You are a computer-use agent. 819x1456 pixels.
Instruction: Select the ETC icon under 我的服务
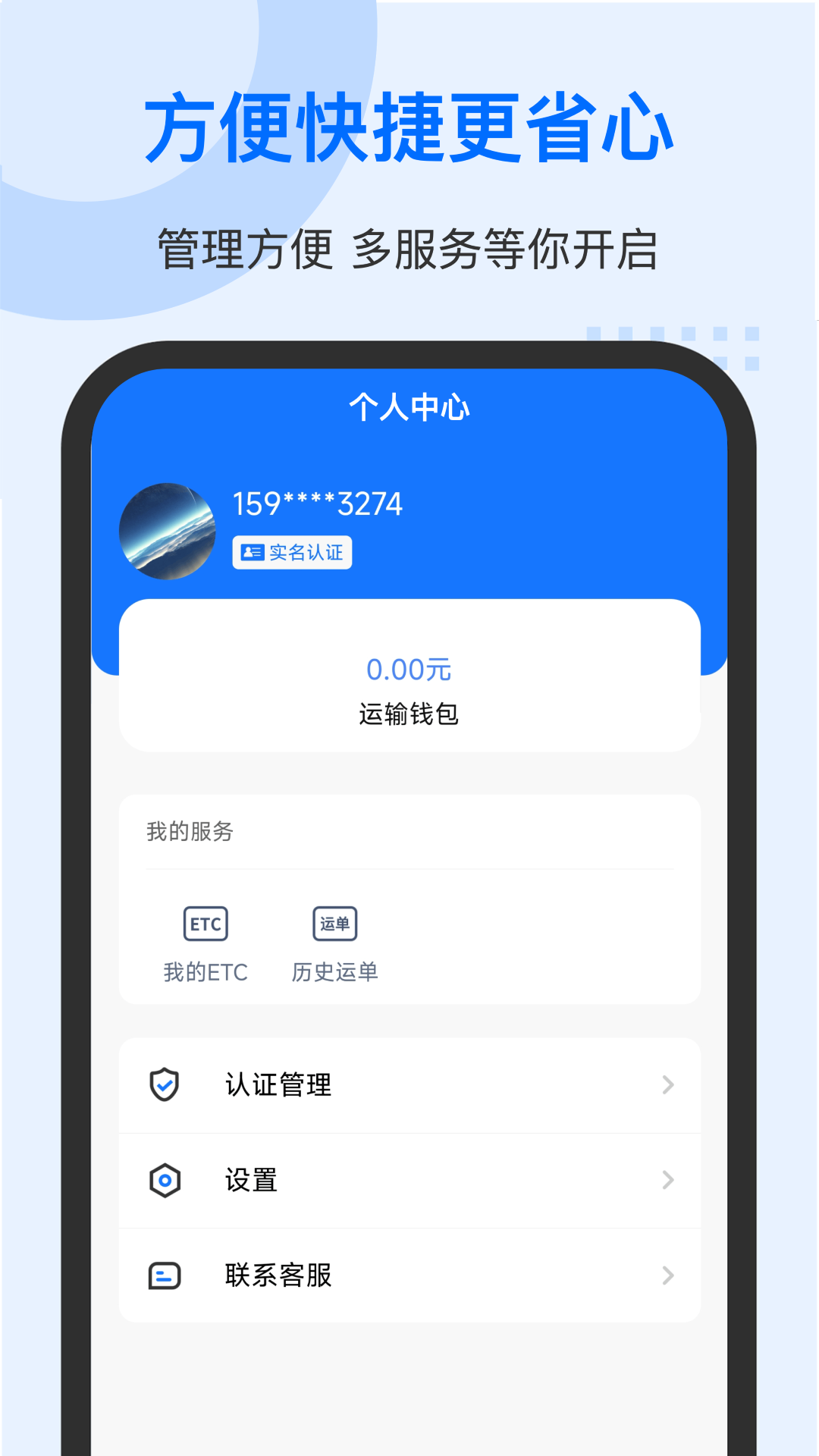(206, 924)
